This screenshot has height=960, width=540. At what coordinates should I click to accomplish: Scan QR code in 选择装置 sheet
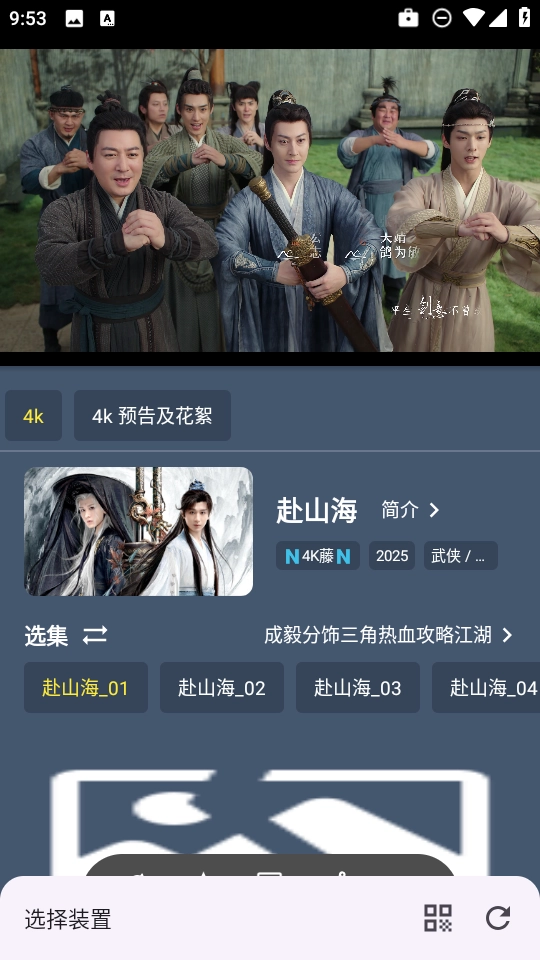click(438, 918)
